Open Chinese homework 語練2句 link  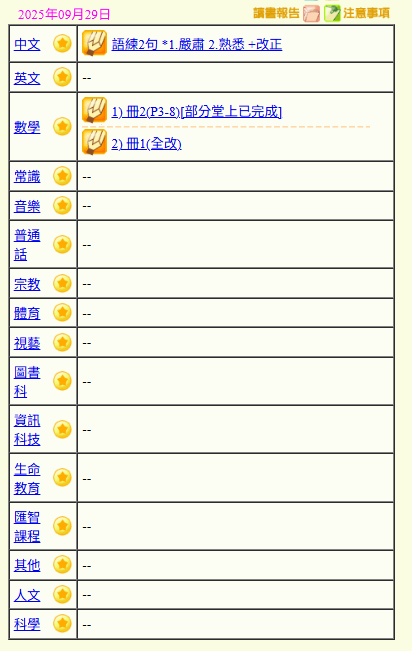click(197, 44)
